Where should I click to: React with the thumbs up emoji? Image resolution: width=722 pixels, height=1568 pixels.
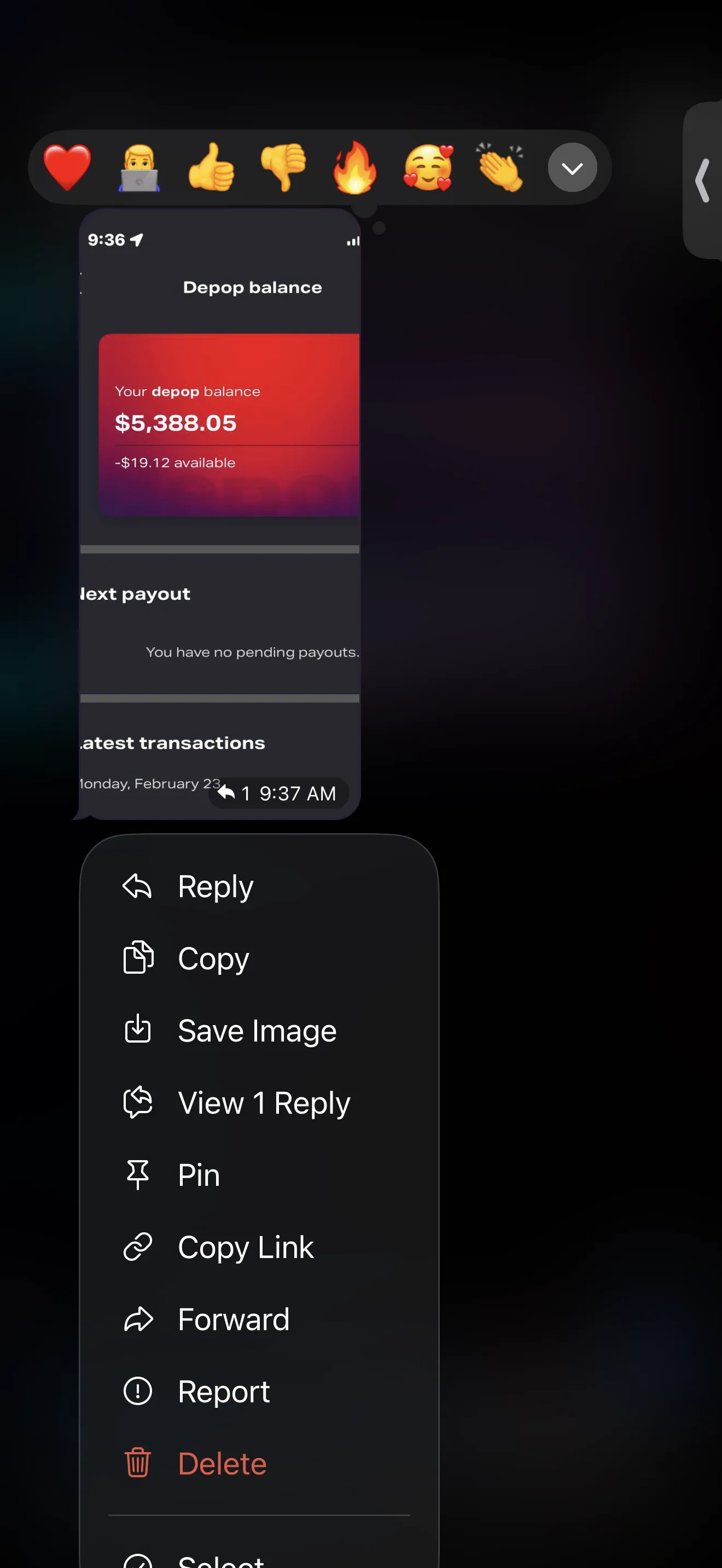[x=211, y=167]
